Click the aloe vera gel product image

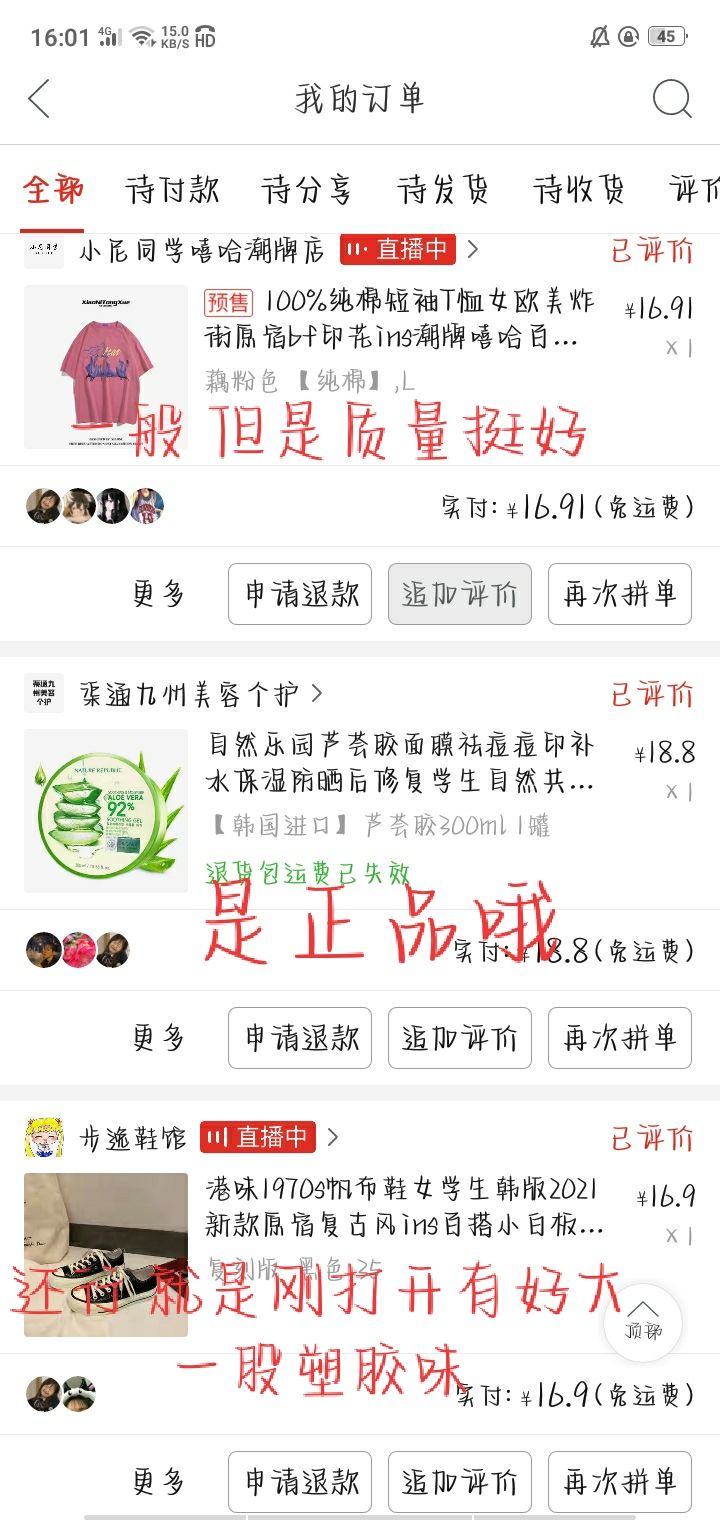(x=106, y=810)
